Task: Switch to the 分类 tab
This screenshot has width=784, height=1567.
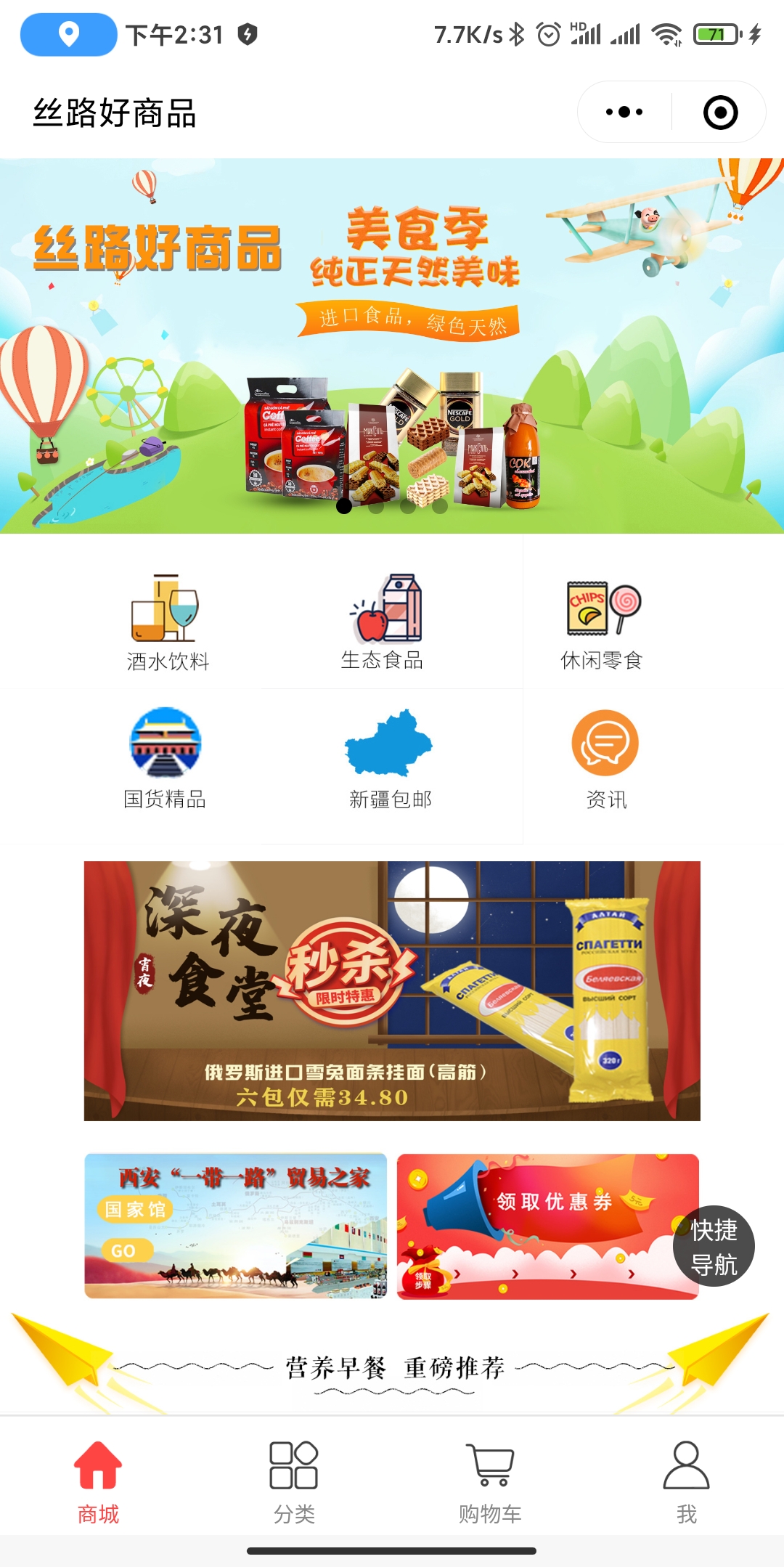Action: pyautogui.click(x=294, y=1481)
